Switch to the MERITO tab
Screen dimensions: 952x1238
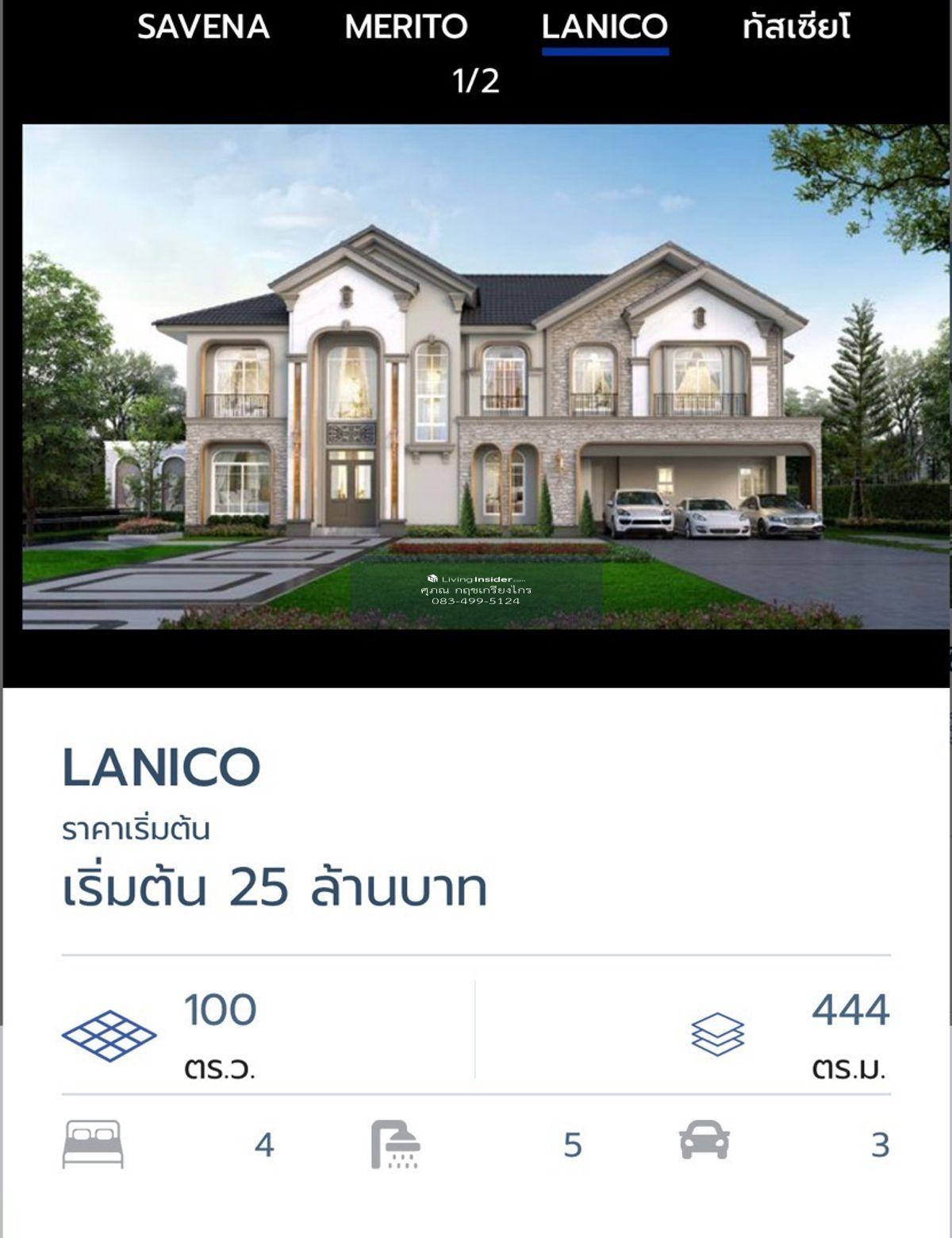(x=406, y=27)
